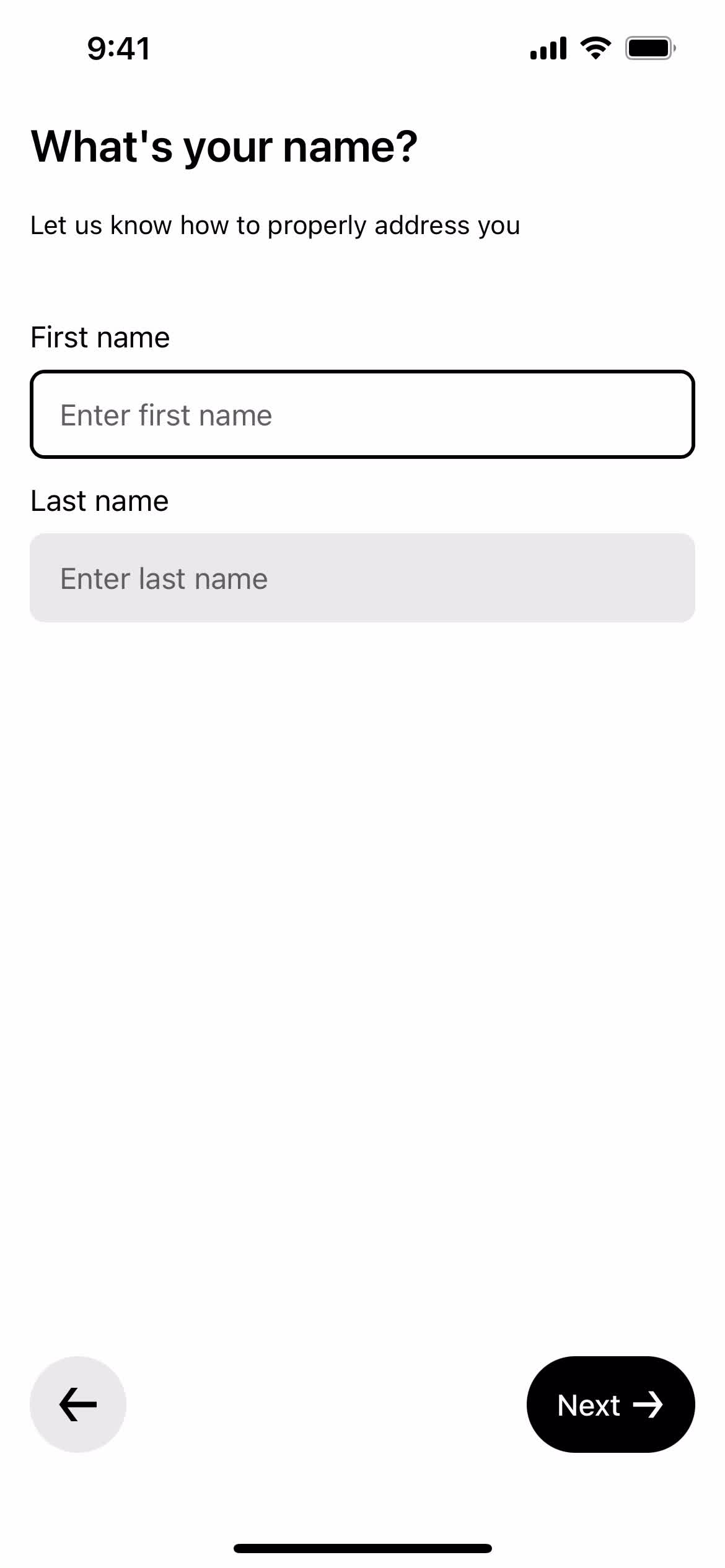Tap the clock showing 9:41
Screen dimensions: 725x1568
(x=118, y=48)
